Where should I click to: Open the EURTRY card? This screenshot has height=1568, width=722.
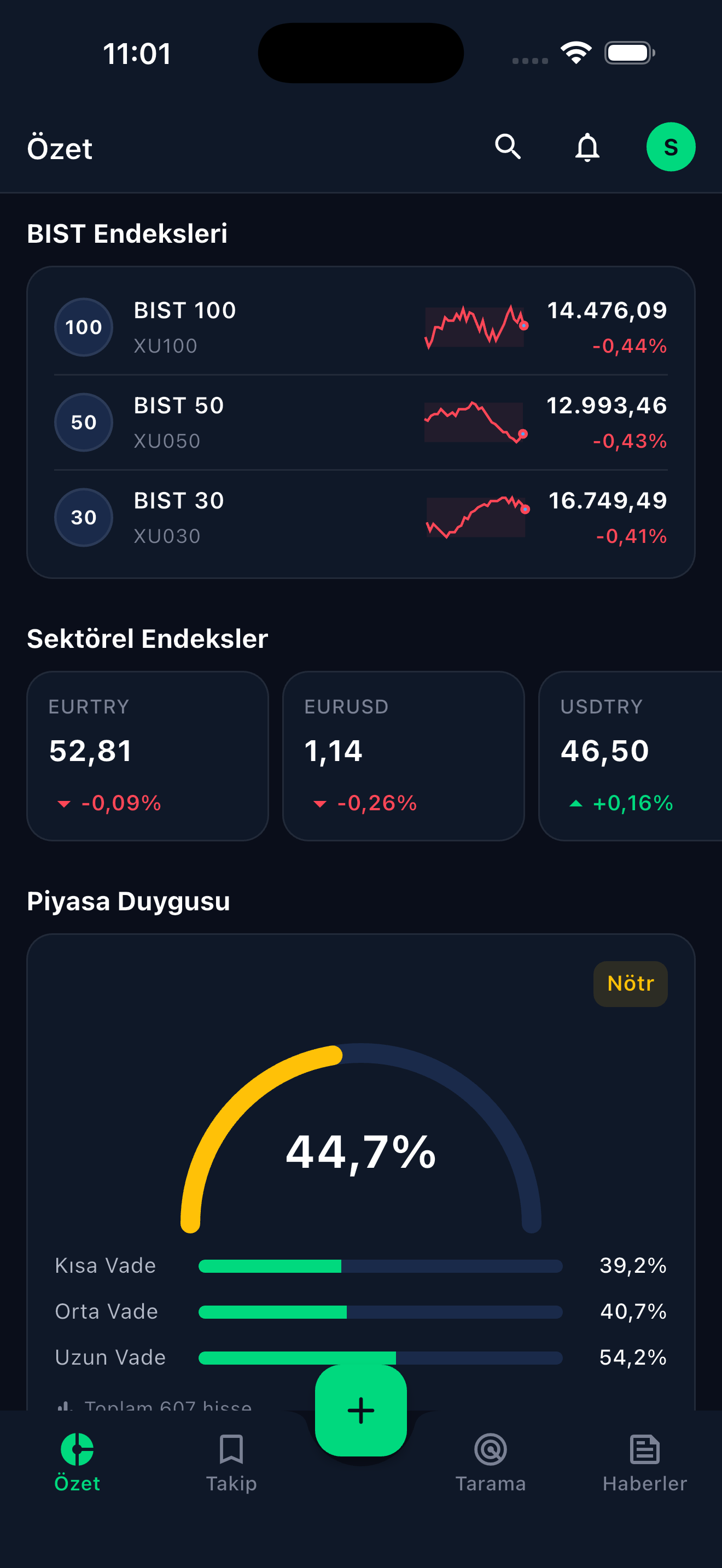(x=148, y=756)
